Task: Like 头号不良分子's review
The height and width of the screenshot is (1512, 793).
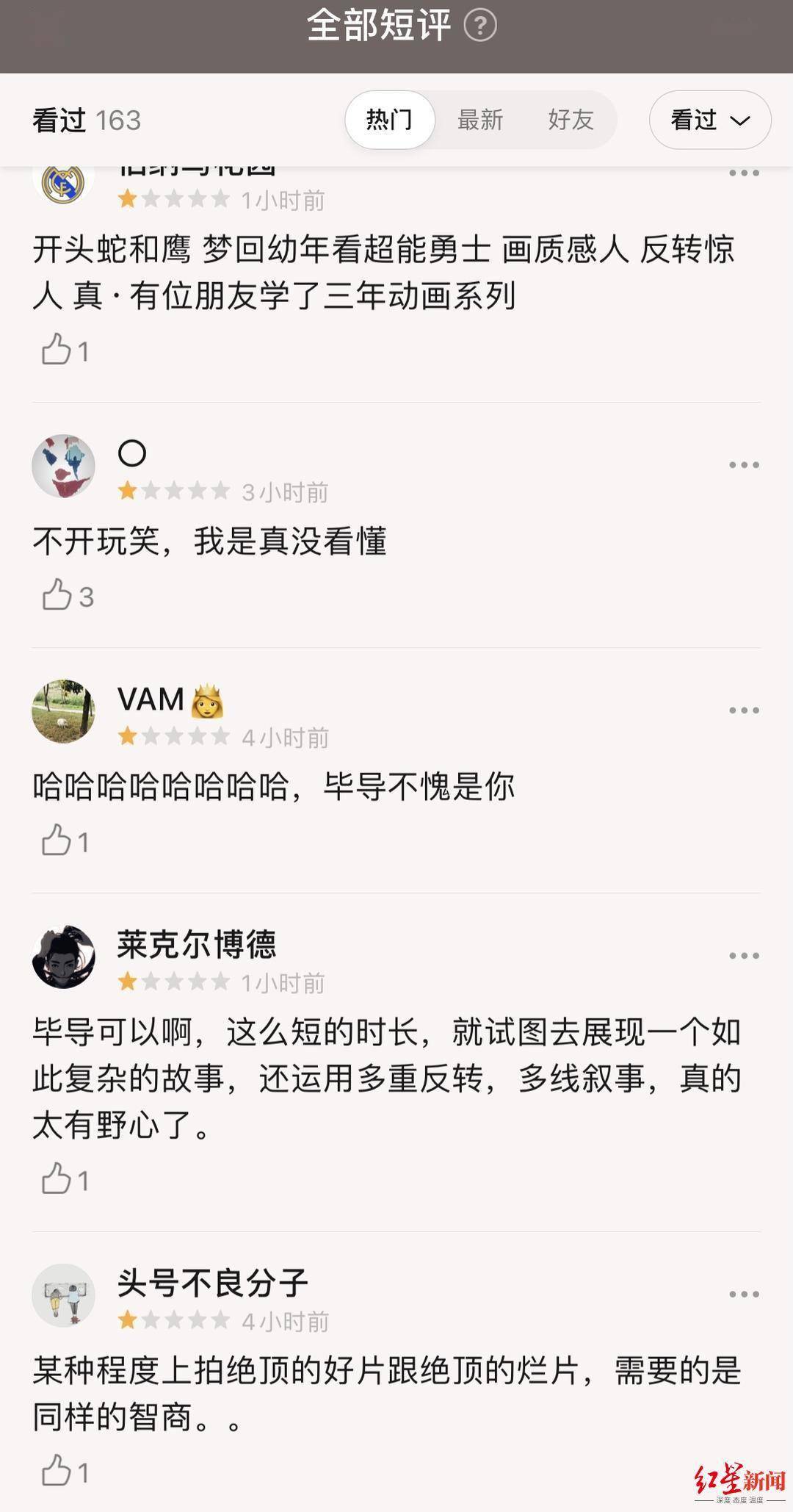Action: tap(57, 1472)
